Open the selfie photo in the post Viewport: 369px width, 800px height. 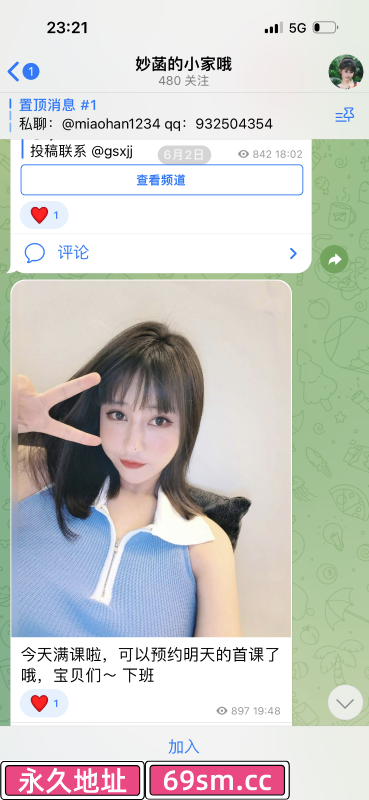(x=151, y=459)
